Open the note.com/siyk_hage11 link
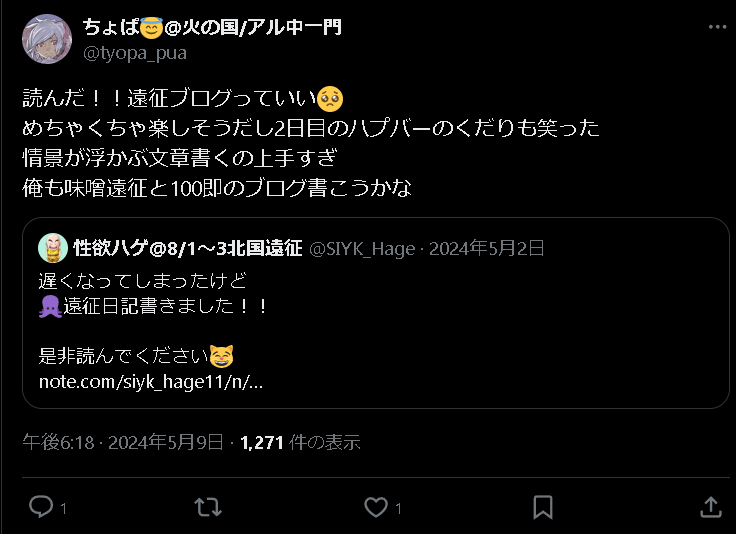 pyautogui.click(x=151, y=382)
